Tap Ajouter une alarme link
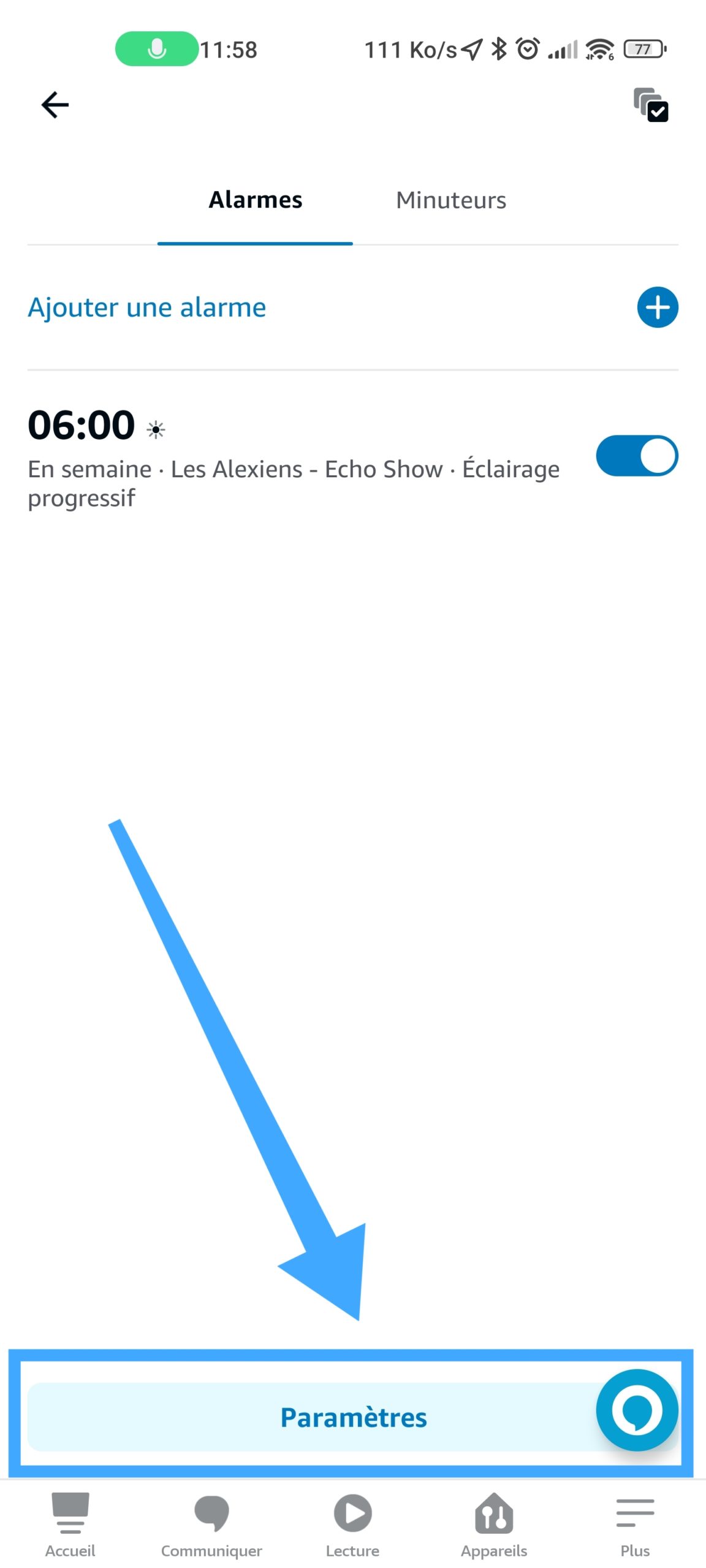This screenshot has width=706, height=1568. click(147, 307)
